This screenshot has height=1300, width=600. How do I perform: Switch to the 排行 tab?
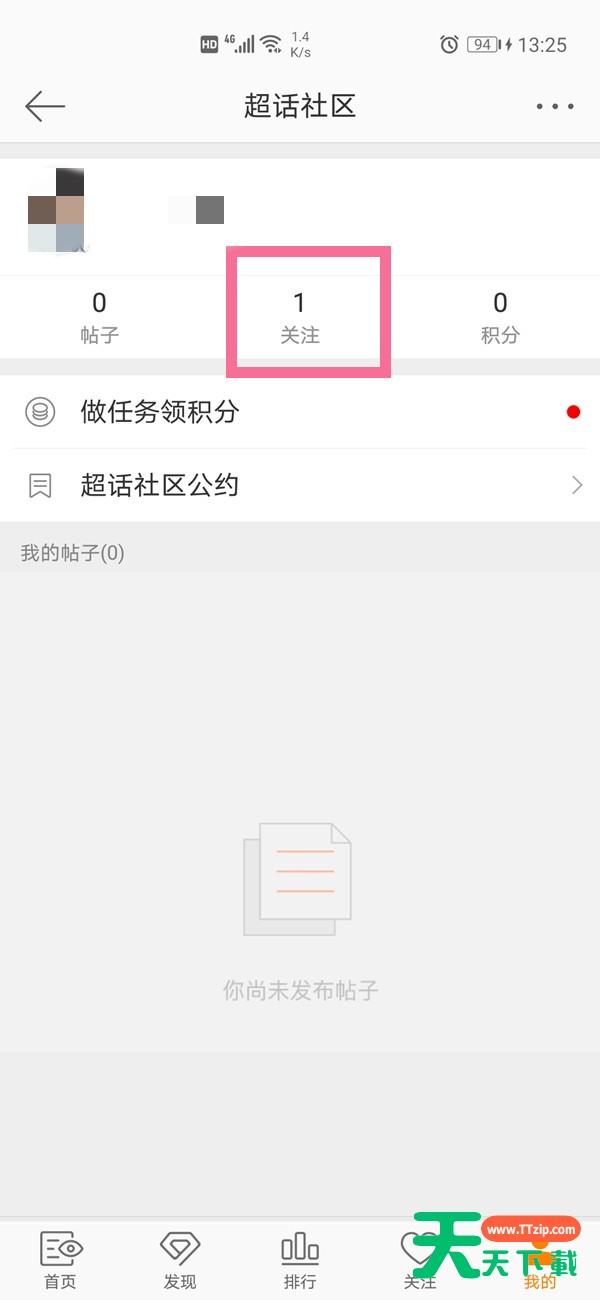coord(300,1260)
